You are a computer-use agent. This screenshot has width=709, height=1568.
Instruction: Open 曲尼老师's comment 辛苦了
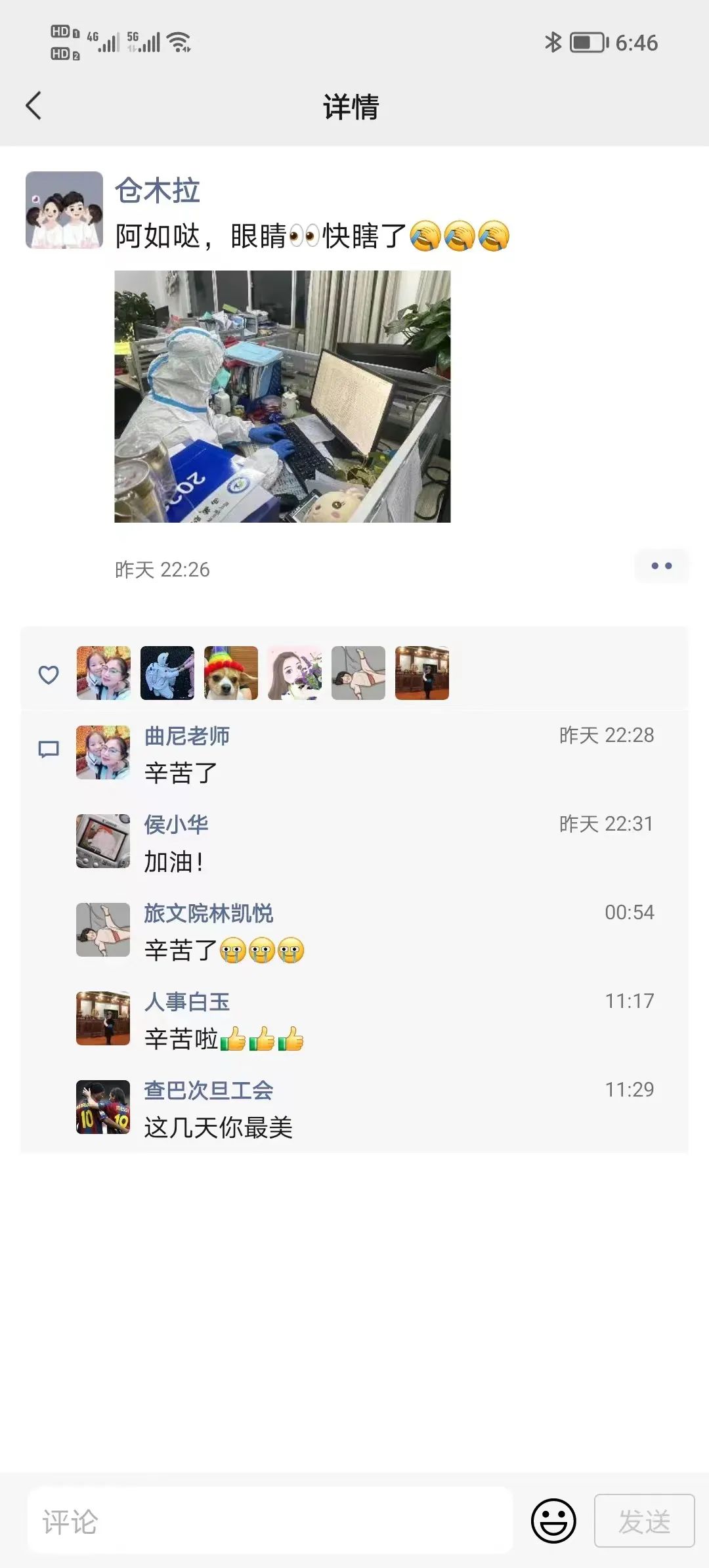[181, 773]
